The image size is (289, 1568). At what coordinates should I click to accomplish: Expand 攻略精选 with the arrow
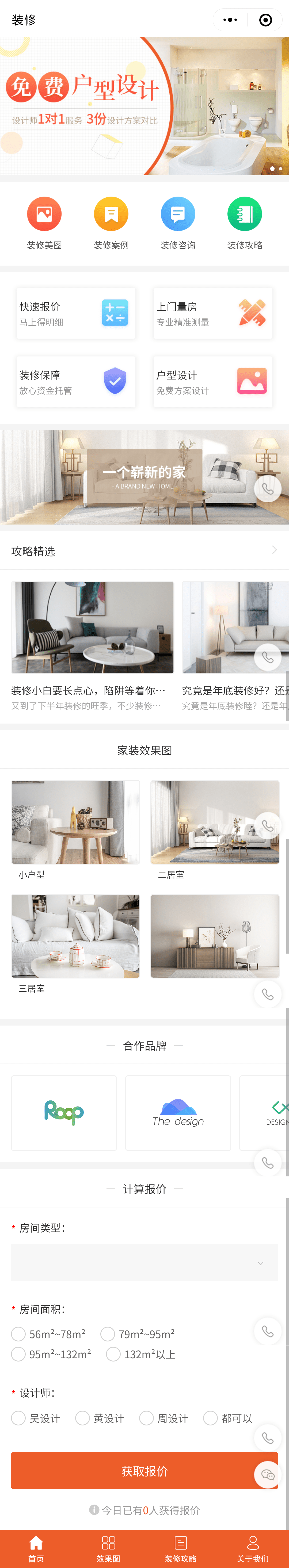coord(274,550)
